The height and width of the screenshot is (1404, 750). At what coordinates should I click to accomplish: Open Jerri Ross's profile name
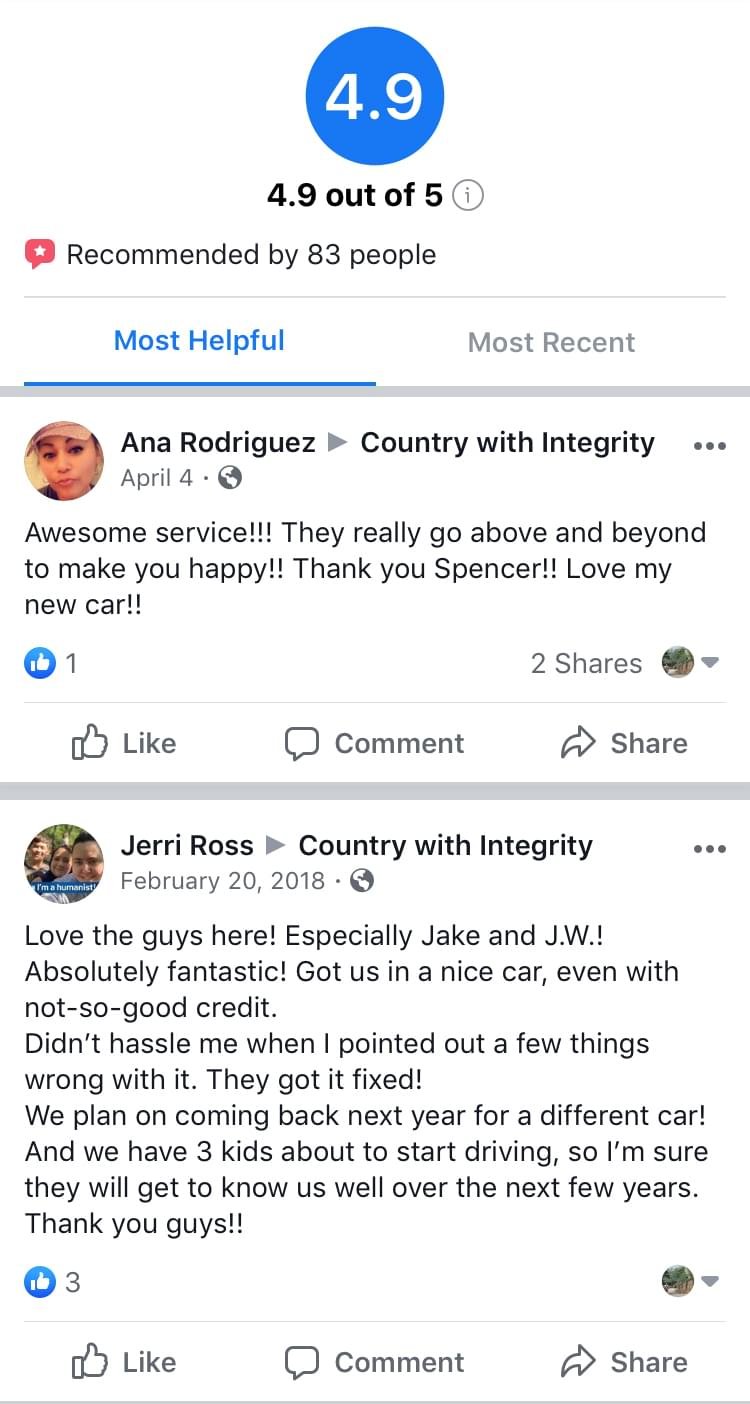click(x=187, y=845)
